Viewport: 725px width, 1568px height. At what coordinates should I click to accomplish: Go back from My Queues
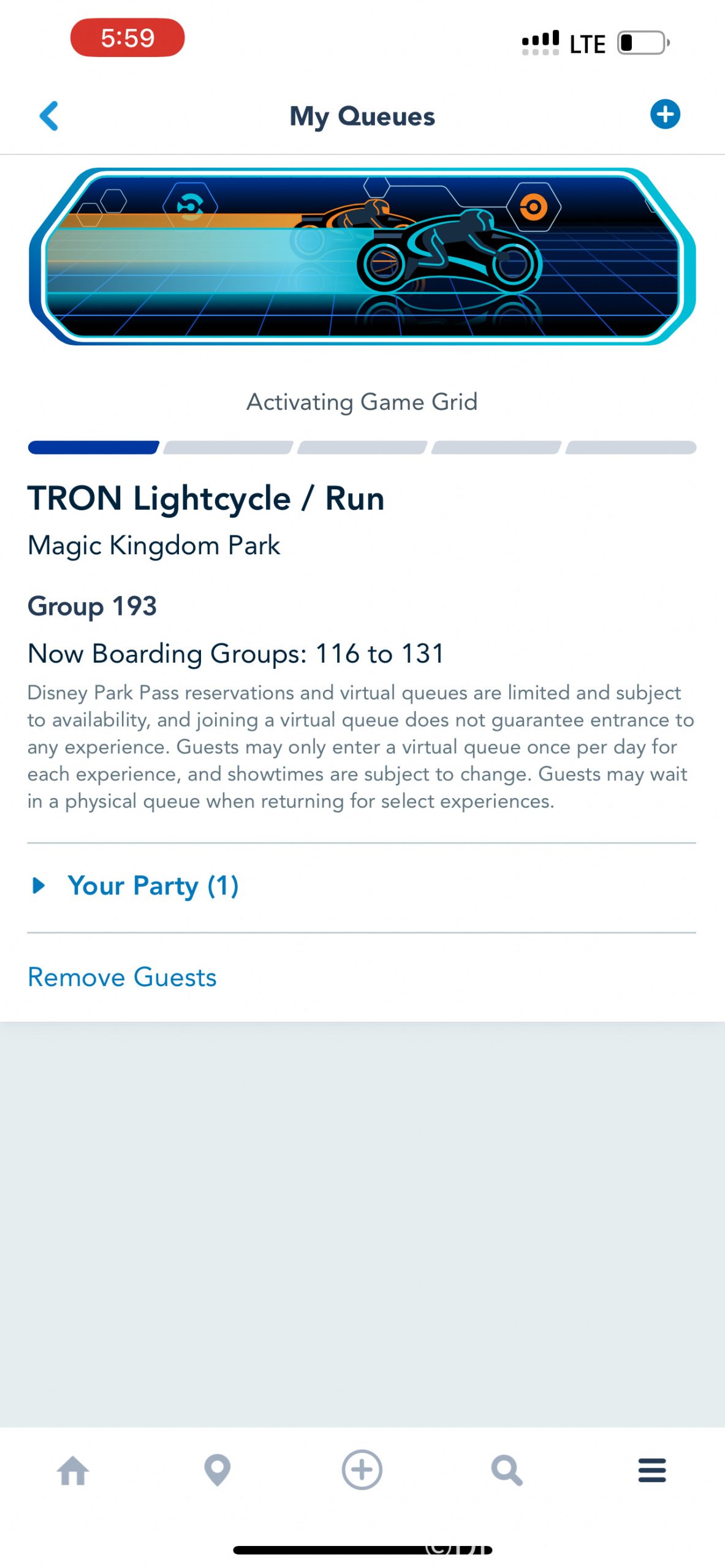click(x=49, y=116)
